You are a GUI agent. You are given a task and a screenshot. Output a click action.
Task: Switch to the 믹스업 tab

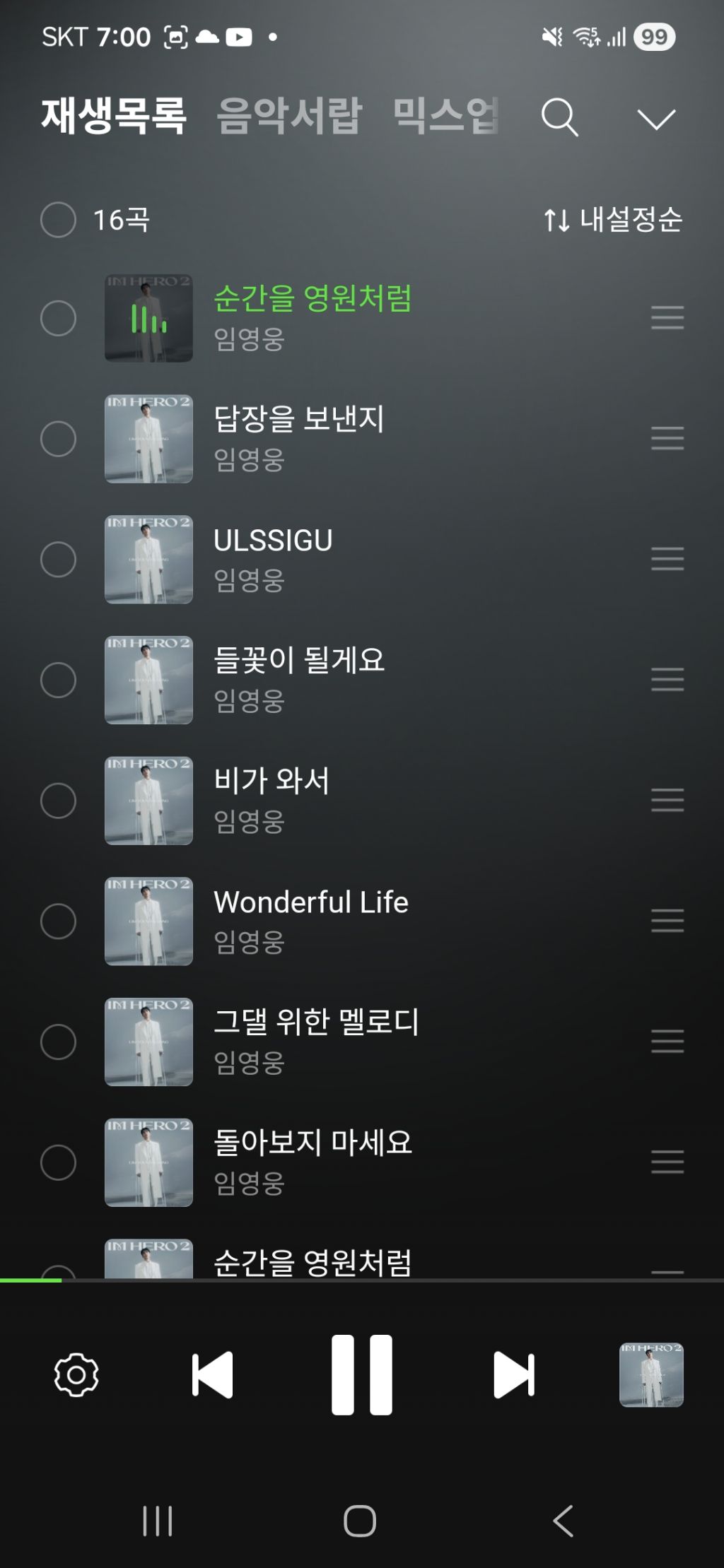click(445, 116)
